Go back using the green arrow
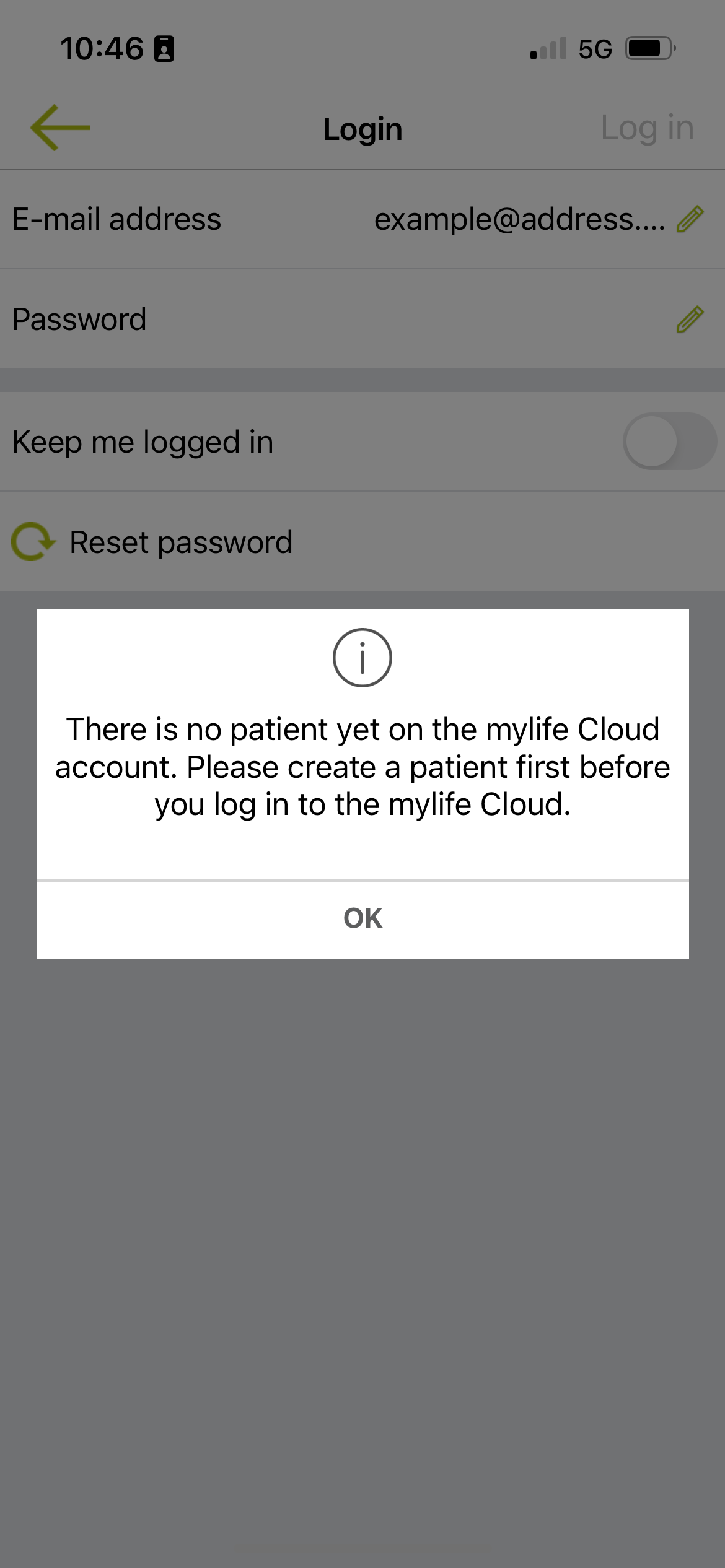725x1568 pixels. pyautogui.click(x=60, y=128)
